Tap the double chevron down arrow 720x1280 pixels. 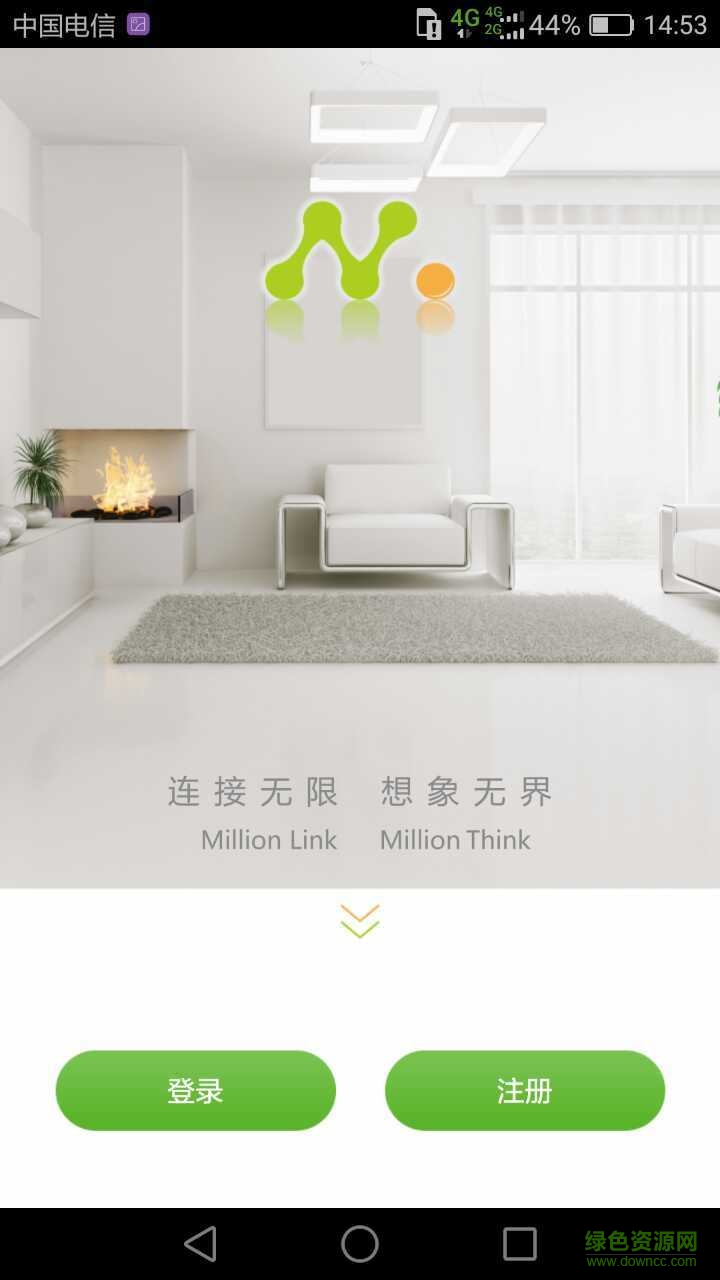360,921
